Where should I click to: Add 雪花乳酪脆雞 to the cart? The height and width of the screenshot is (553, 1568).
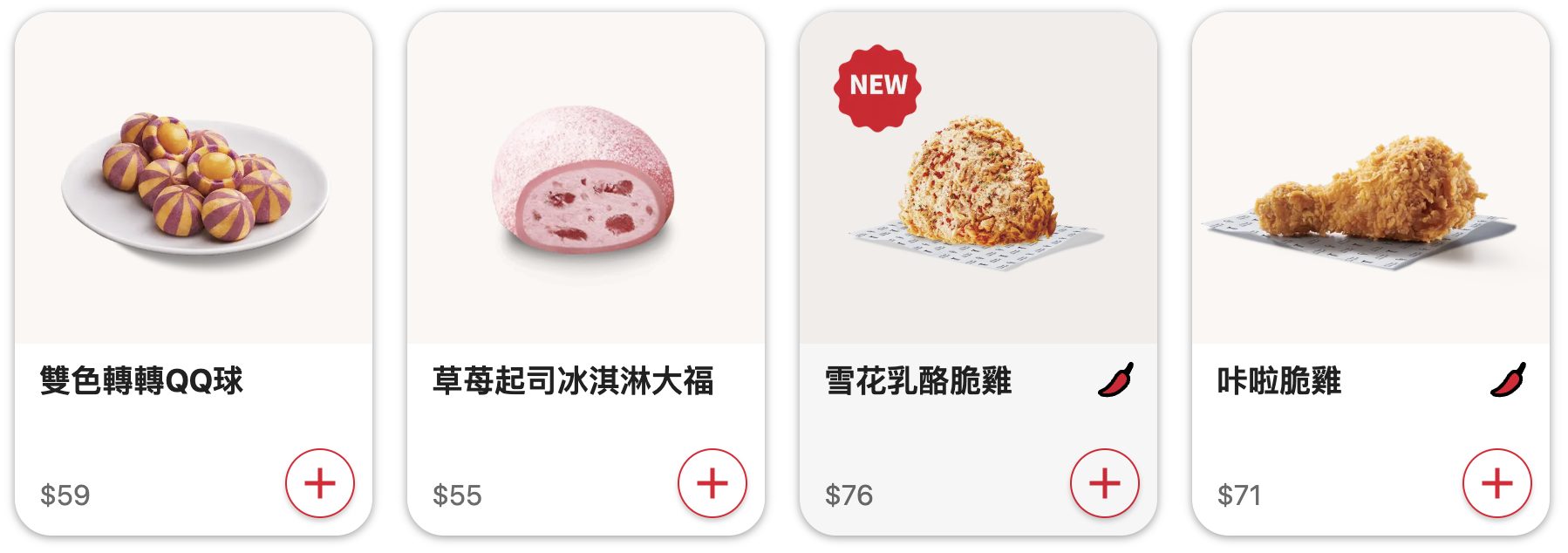pos(1105,483)
